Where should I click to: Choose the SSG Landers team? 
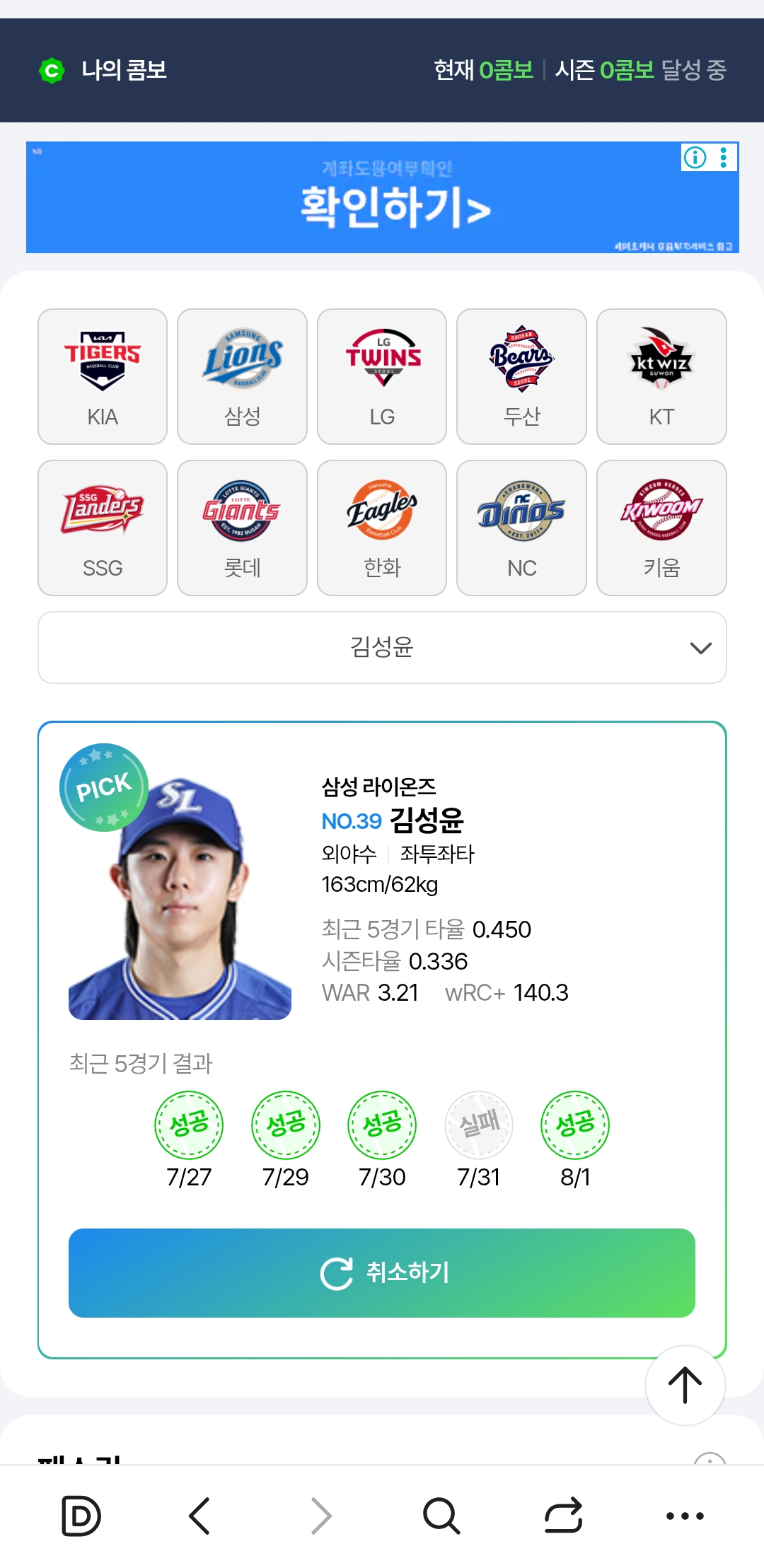[103, 528]
